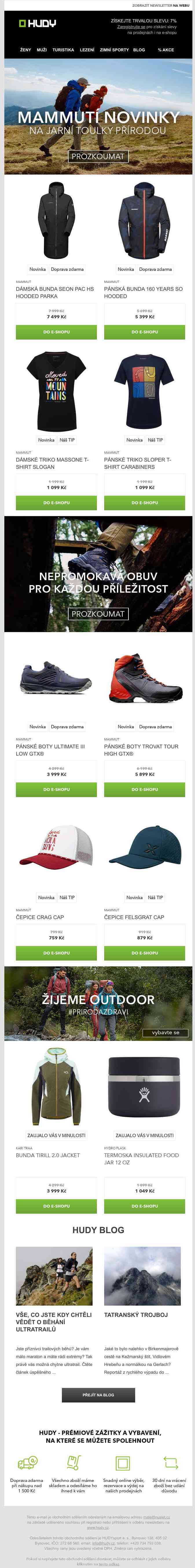
Task: Shop the Bunda Tirill 2.0 Jacket
Action: click(56, 1206)
